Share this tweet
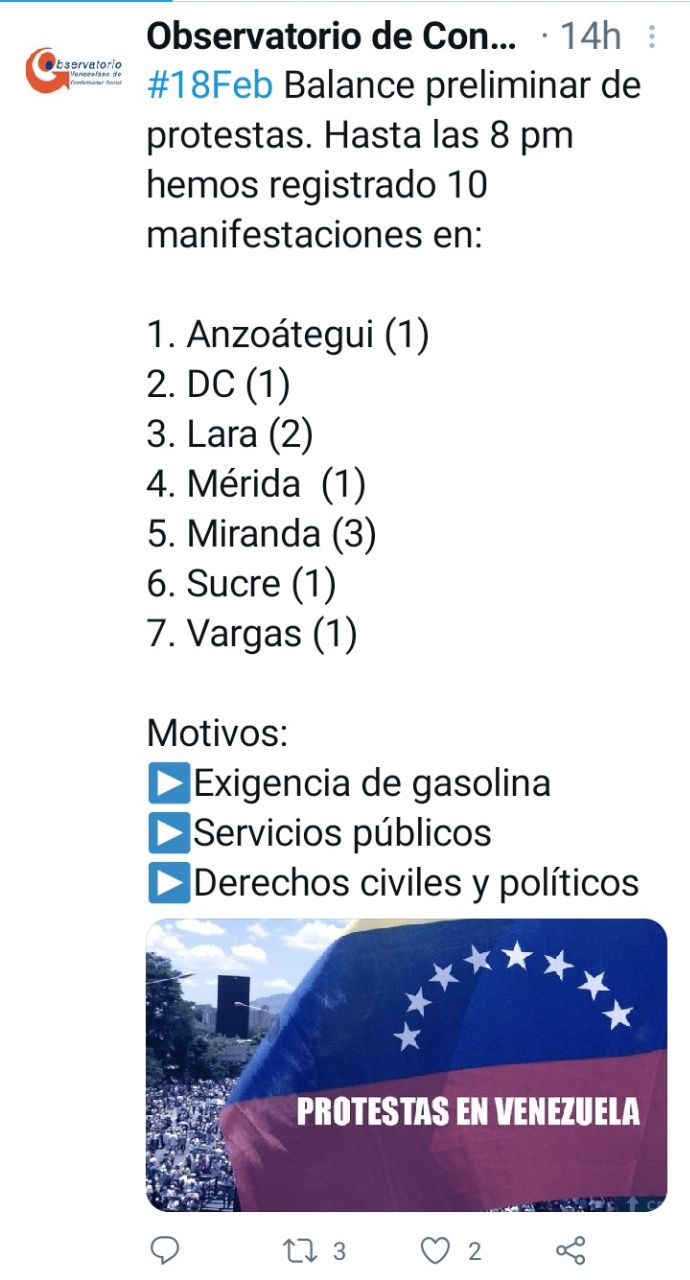The width and height of the screenshot is (690, 1280). (569, 1249)
